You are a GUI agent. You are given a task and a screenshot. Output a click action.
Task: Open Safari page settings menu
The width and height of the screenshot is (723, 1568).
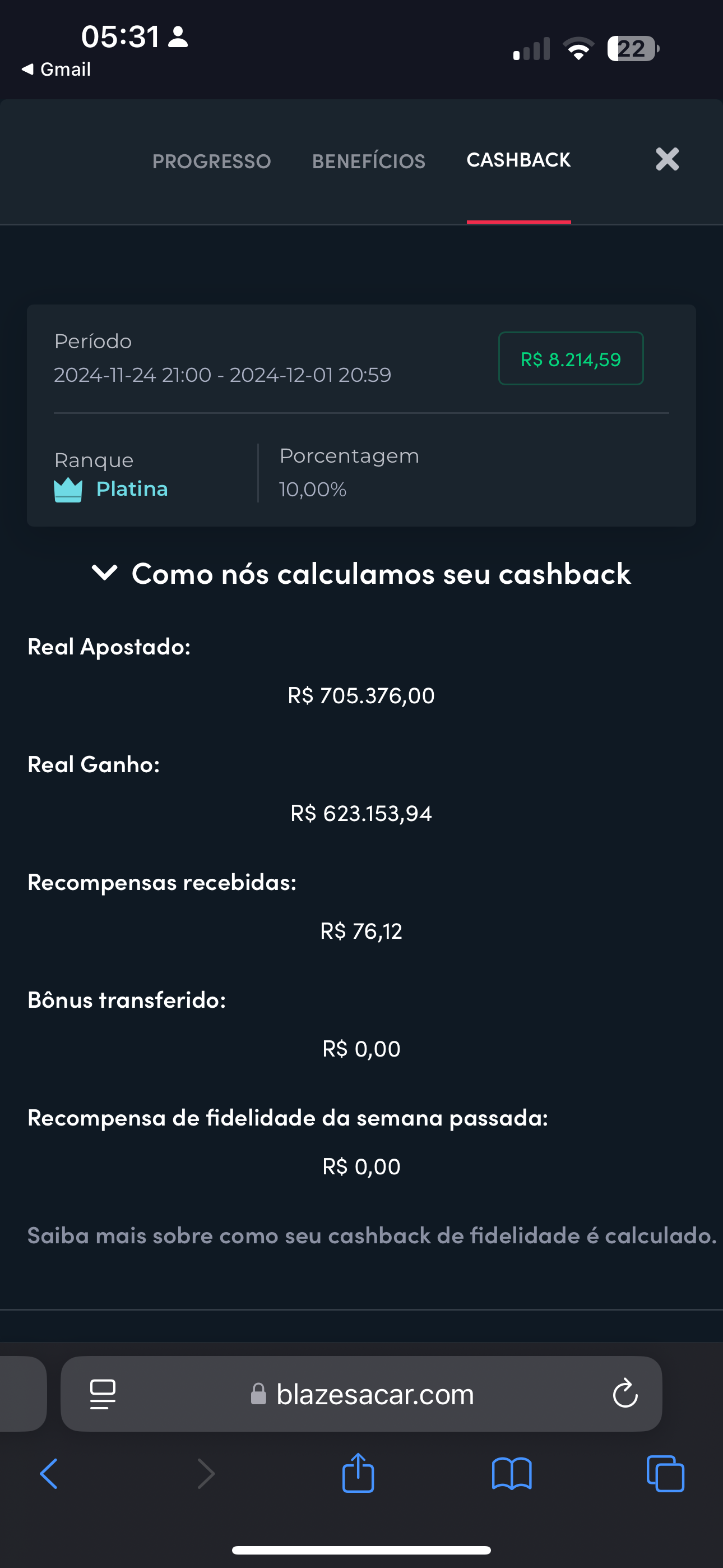tap(103, 1395)
